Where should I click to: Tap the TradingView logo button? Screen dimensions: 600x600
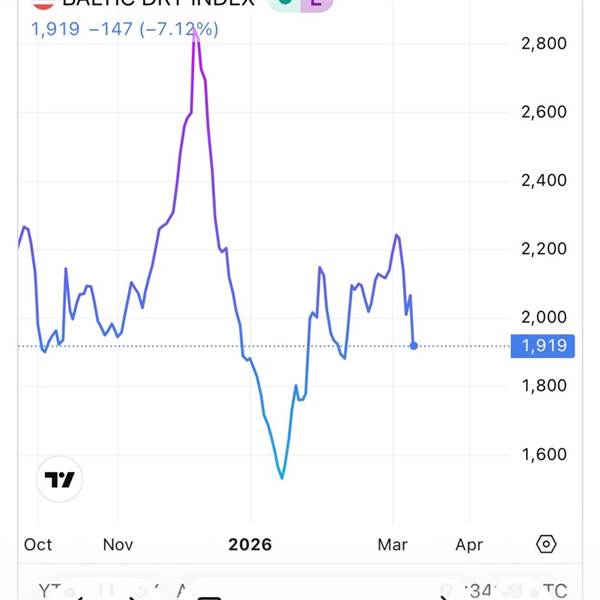60,479
